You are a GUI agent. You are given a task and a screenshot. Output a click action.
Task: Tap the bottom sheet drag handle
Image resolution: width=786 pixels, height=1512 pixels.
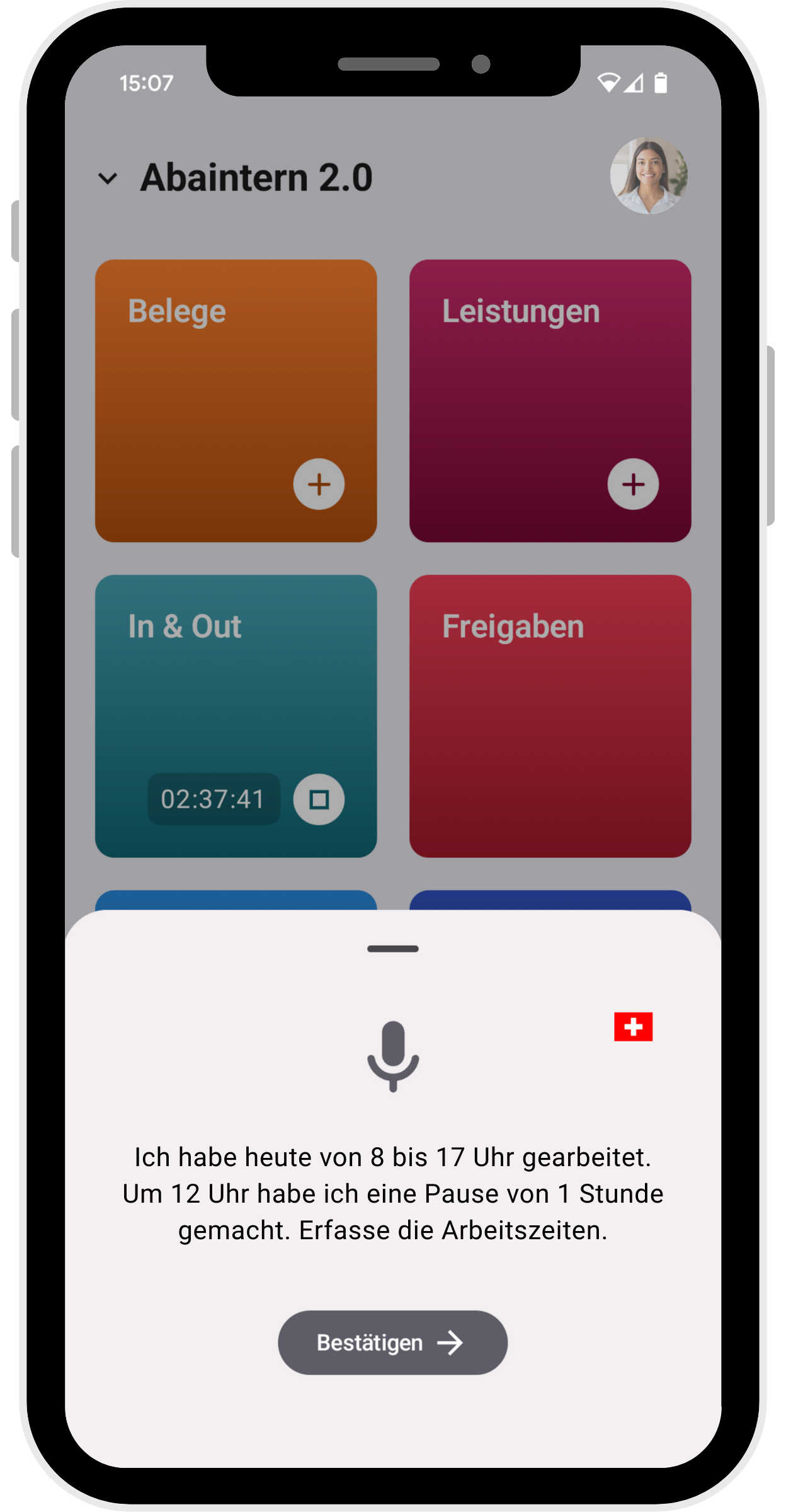(x=393, y=949)
